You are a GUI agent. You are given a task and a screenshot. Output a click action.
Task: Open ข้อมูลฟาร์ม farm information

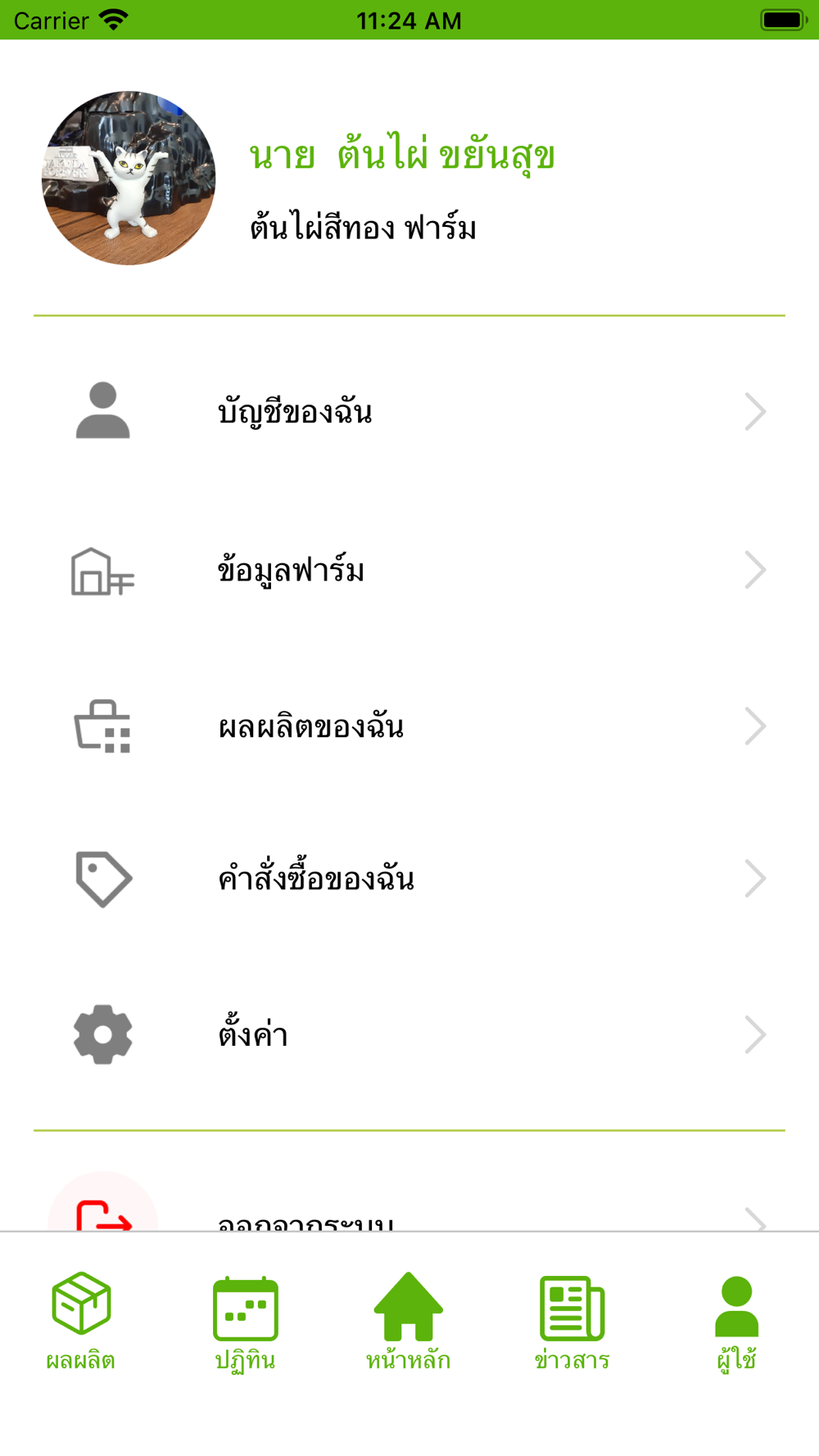[x=409, y=570]
